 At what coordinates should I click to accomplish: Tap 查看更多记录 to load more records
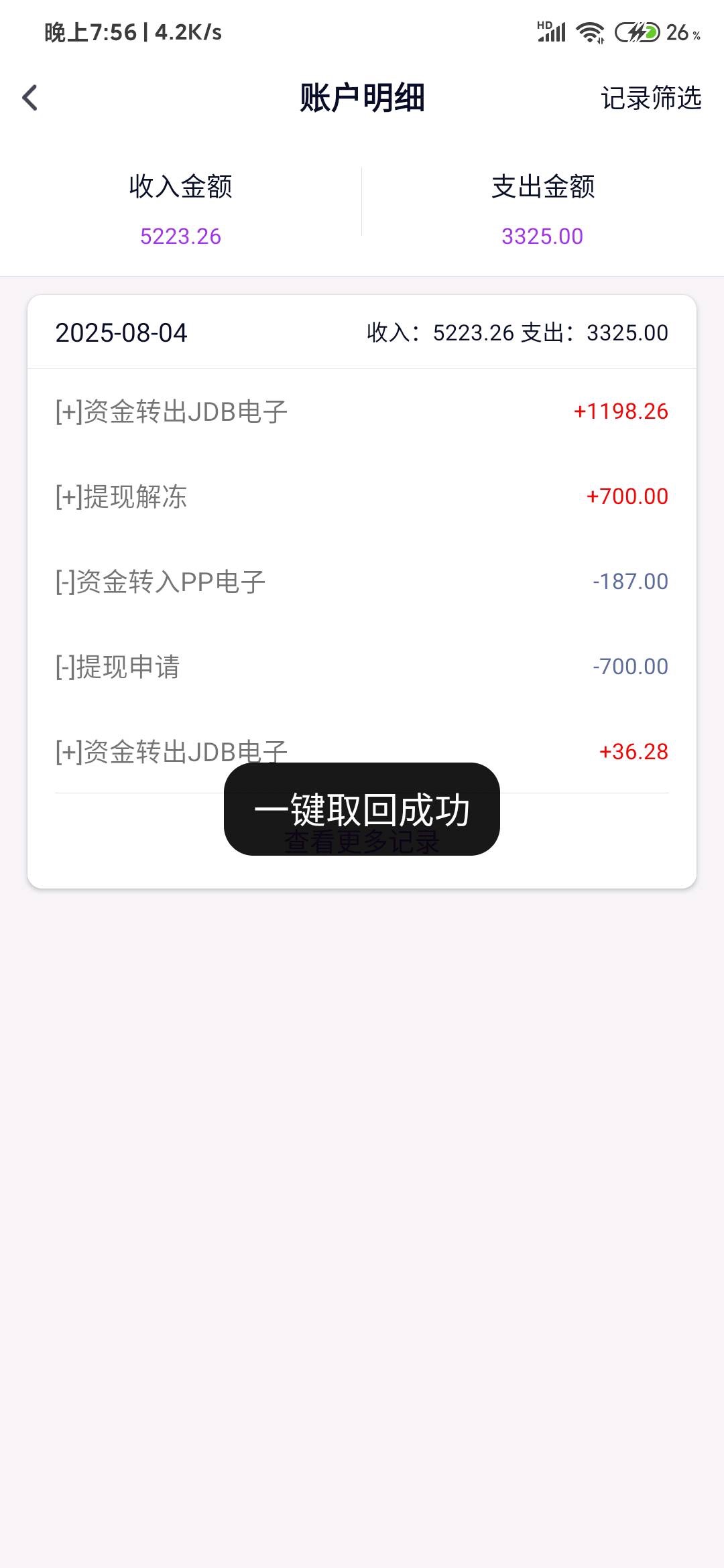[362, 843]
